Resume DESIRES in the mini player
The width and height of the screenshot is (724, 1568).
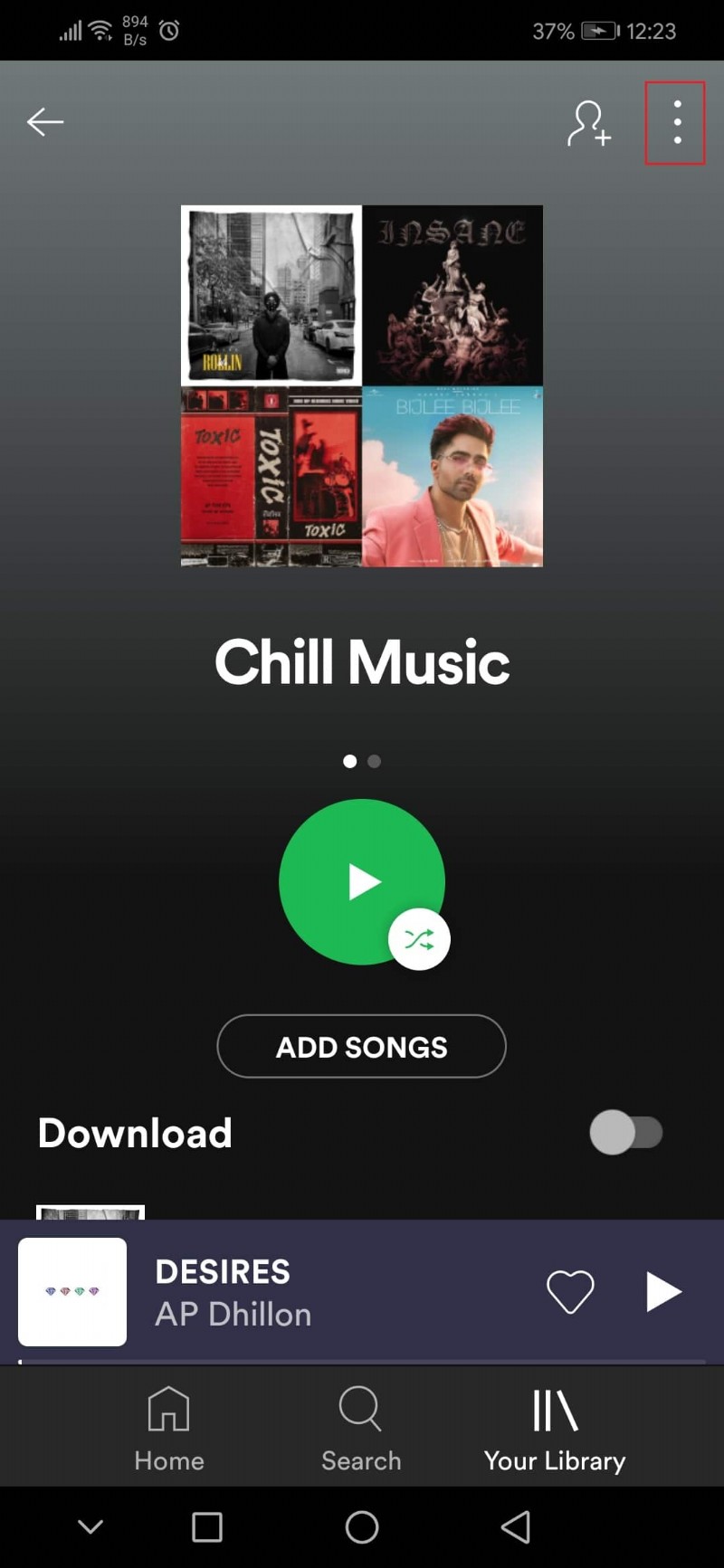coord(663,1291)
